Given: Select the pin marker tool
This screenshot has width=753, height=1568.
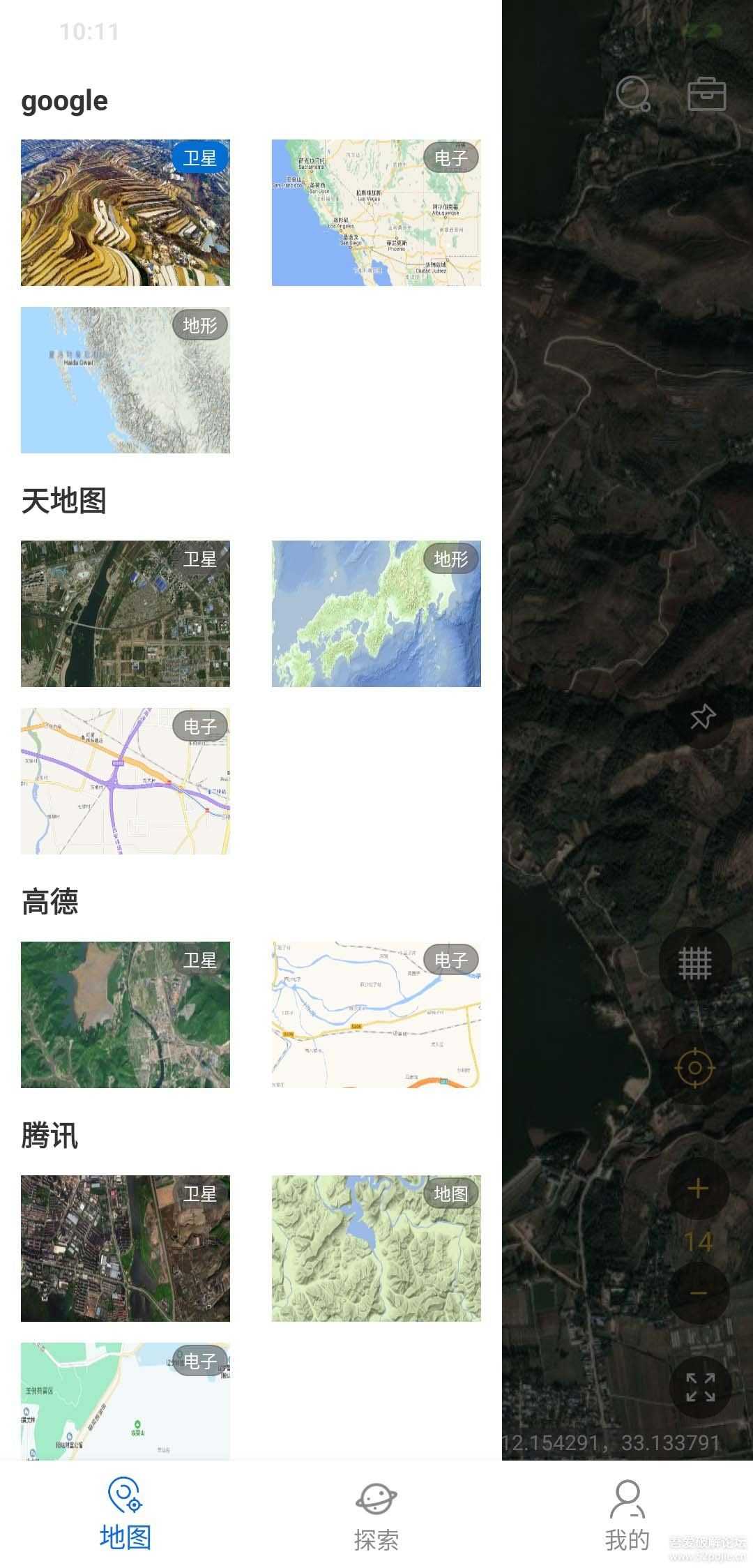Looking at the screenshot, I should point(703,716).
